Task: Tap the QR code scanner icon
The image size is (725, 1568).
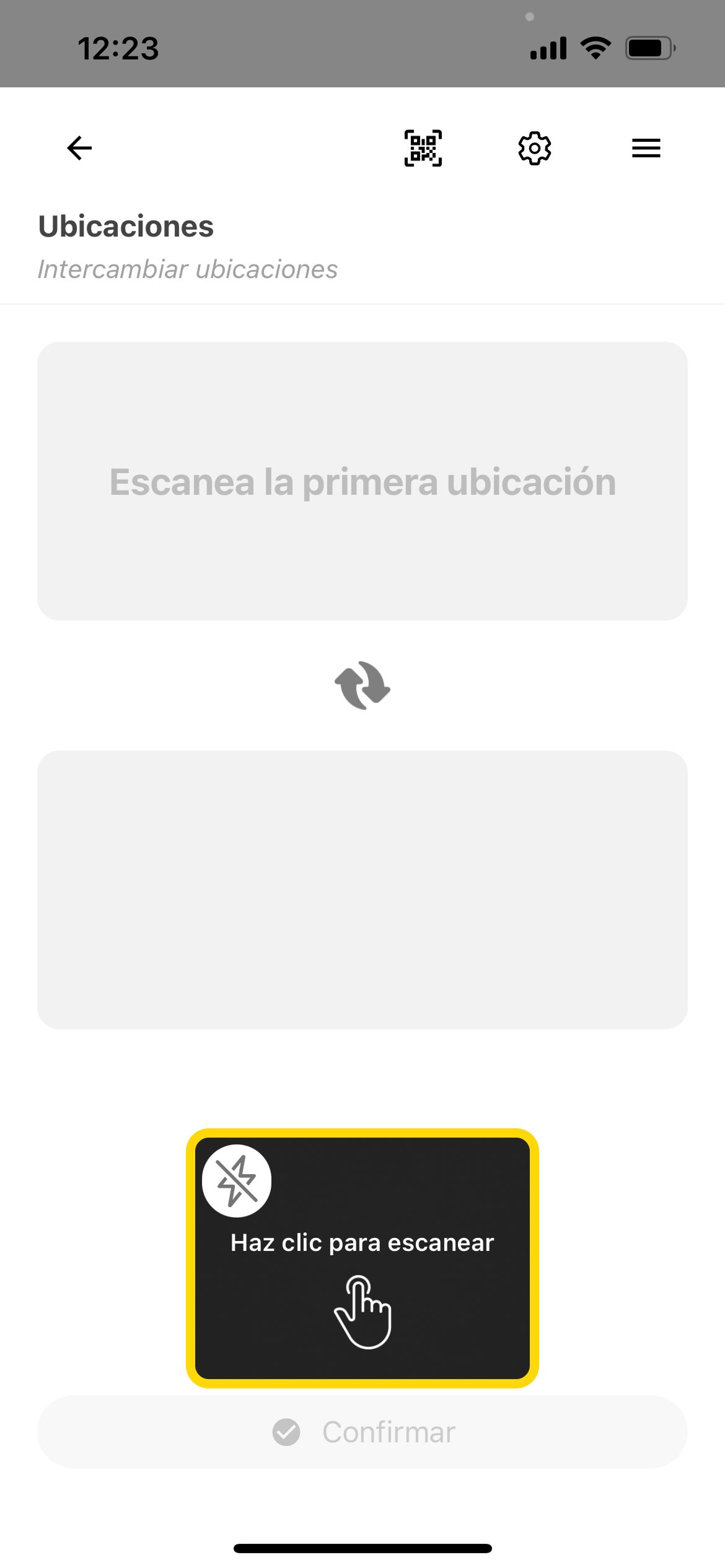Action: click(423, 147)
